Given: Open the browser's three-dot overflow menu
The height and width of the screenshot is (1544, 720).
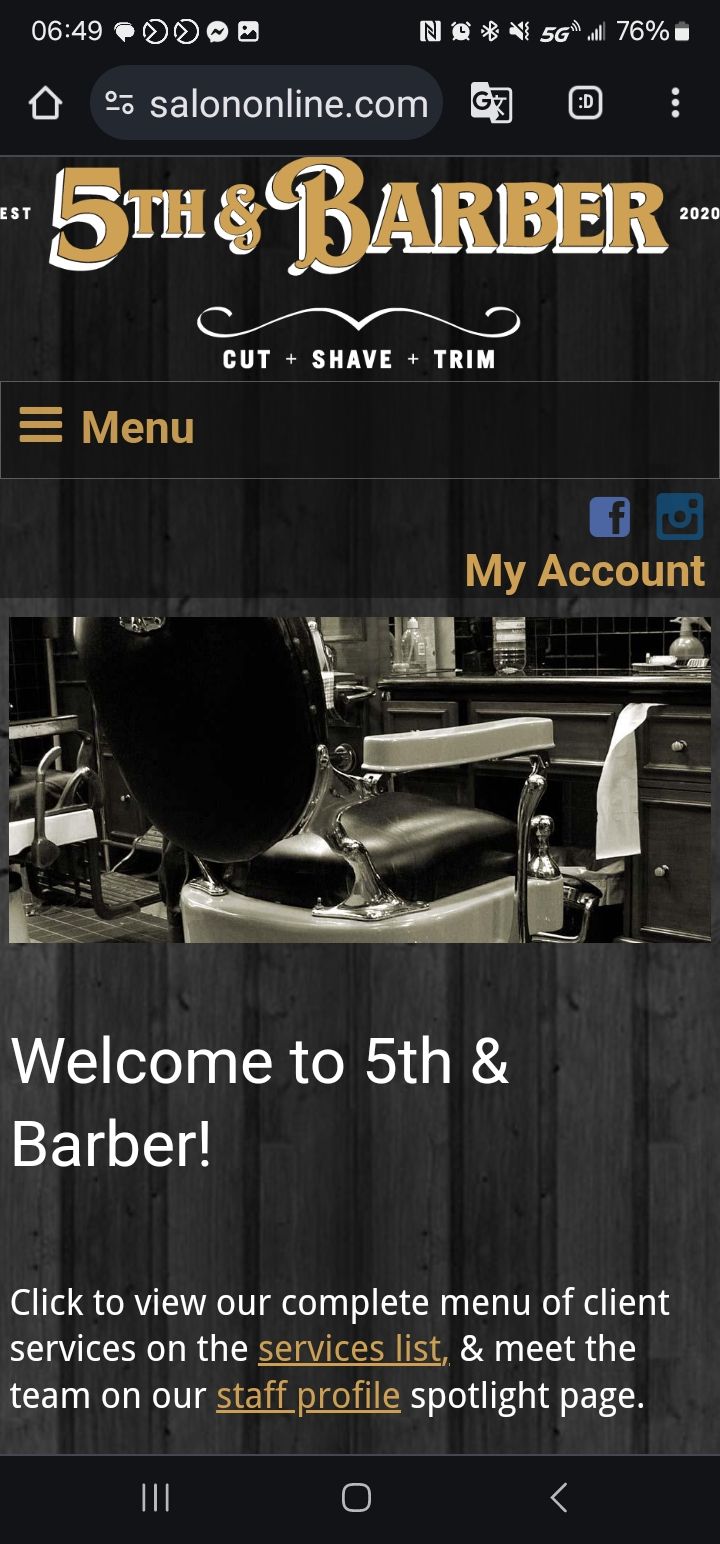Looking at the screenshot, I should tap(675, 103).
